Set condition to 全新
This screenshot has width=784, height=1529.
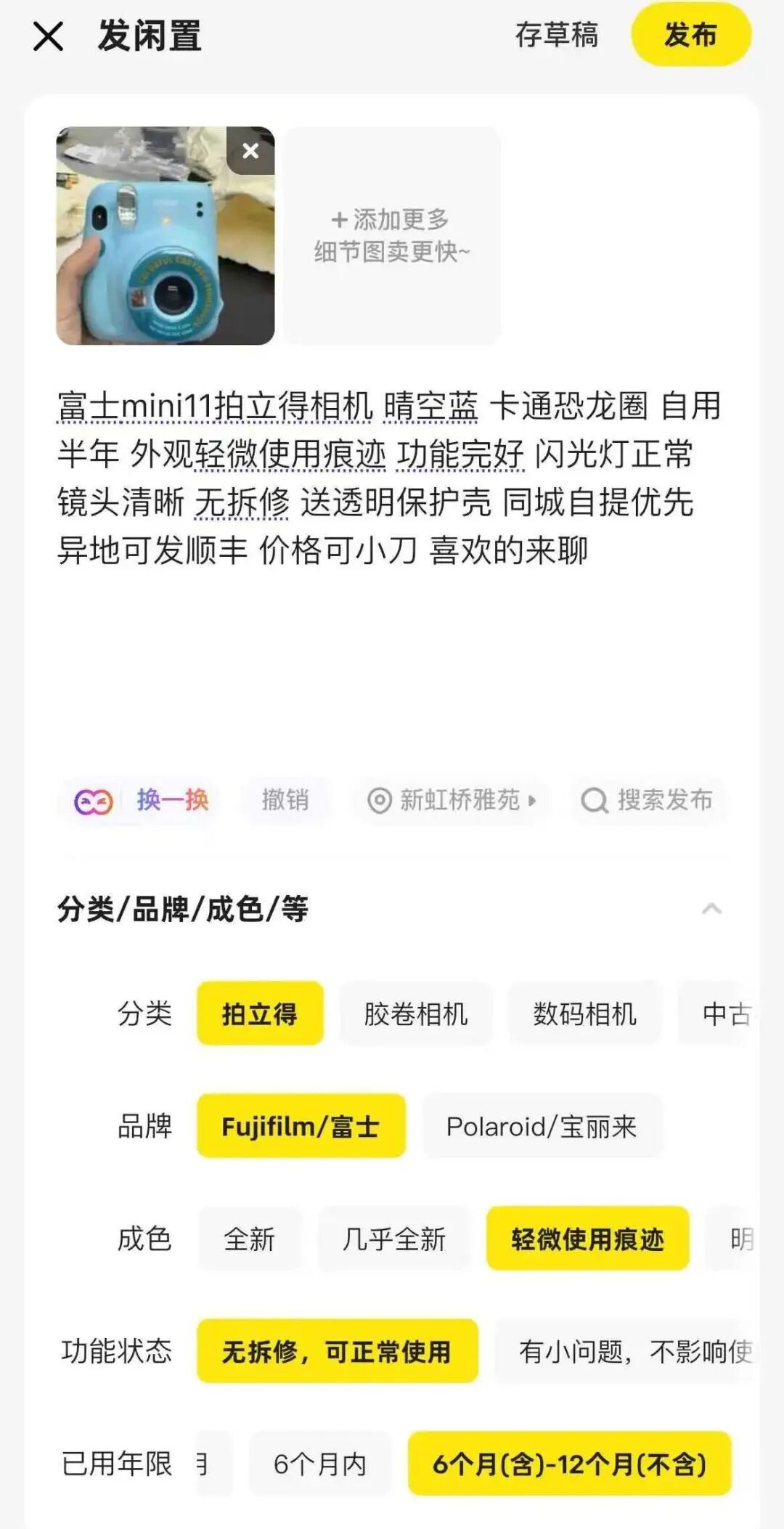[249, 1239]
